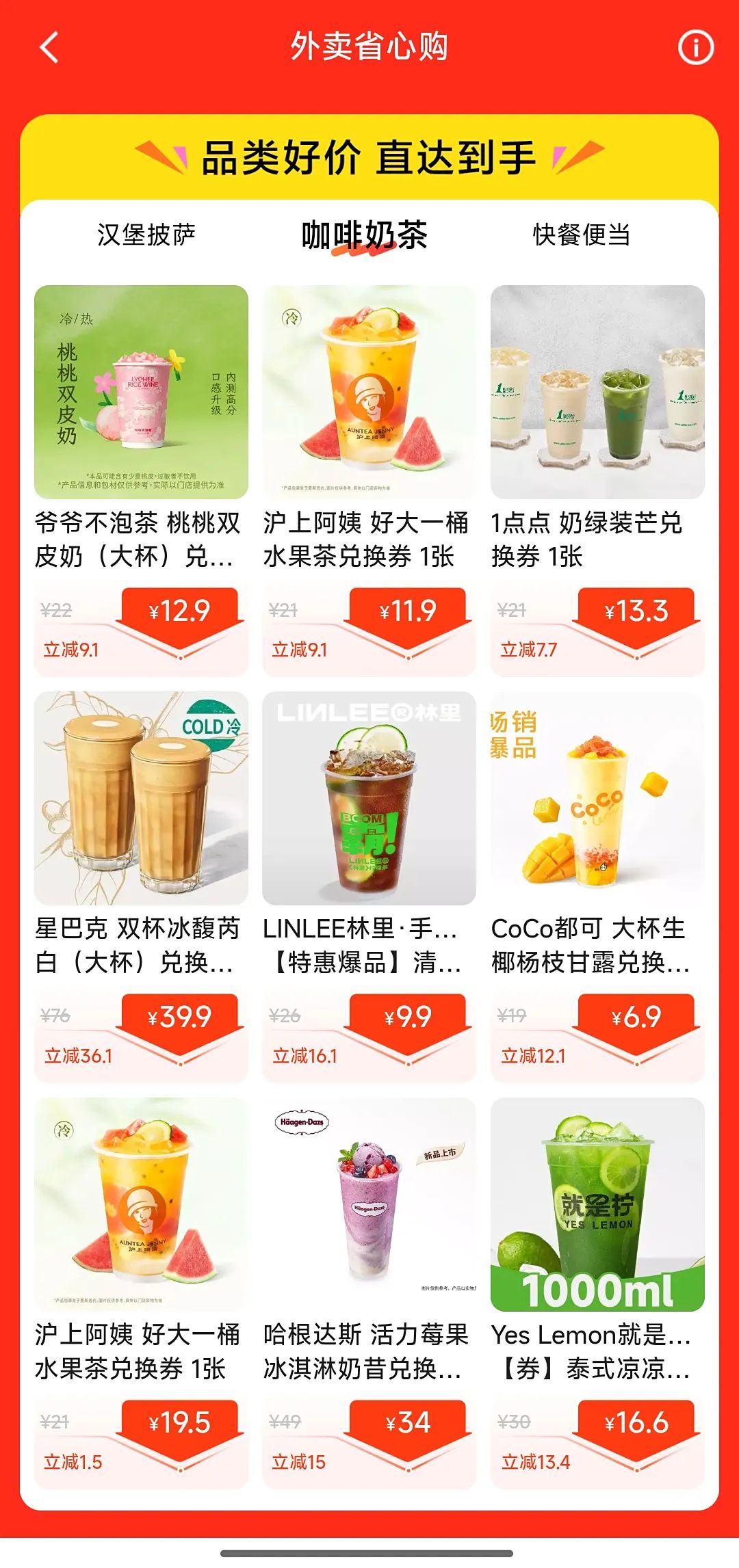View LINLEE林里 特惠爆品 coupon
The width and height of the screenshot is (739, 1568).
point(369,886)
